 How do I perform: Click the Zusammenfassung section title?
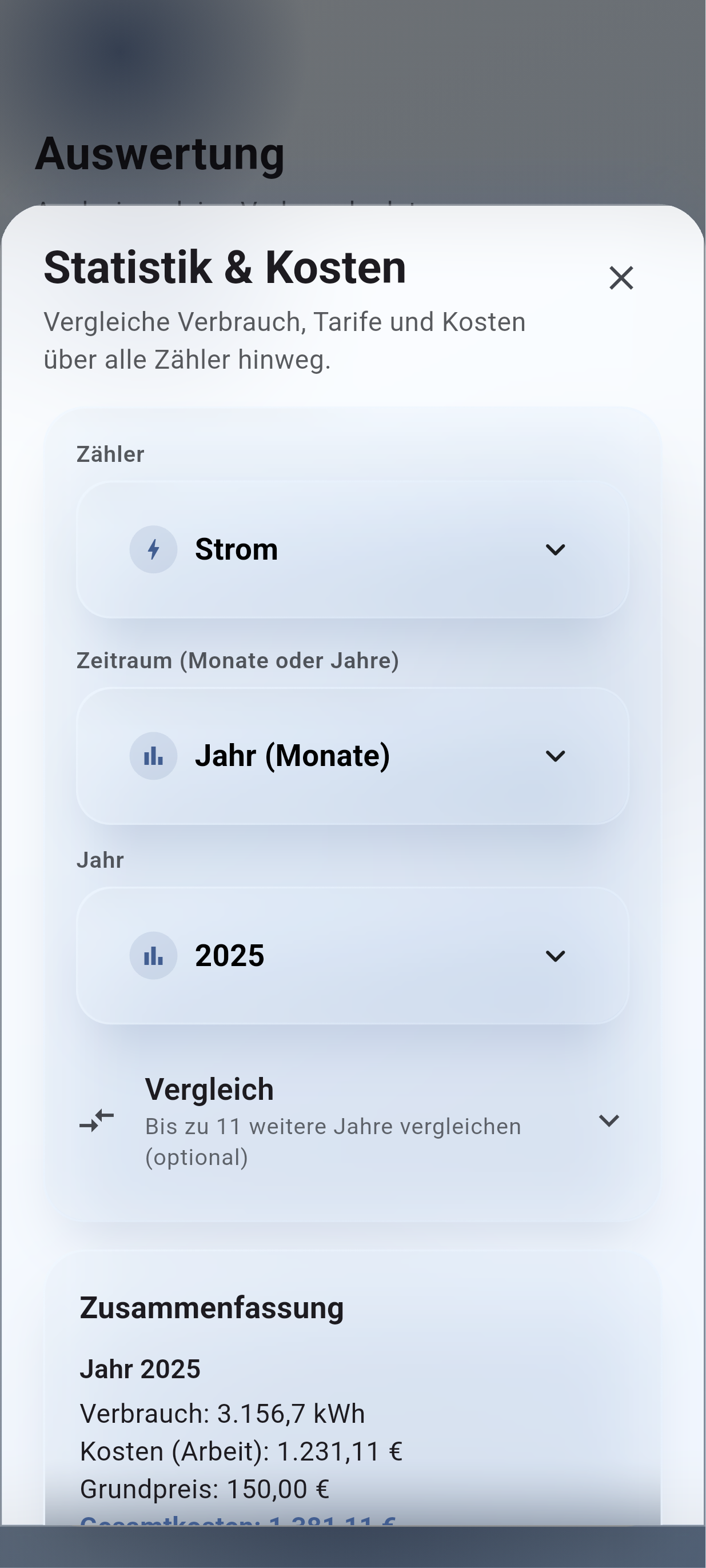click(213, 1305)
